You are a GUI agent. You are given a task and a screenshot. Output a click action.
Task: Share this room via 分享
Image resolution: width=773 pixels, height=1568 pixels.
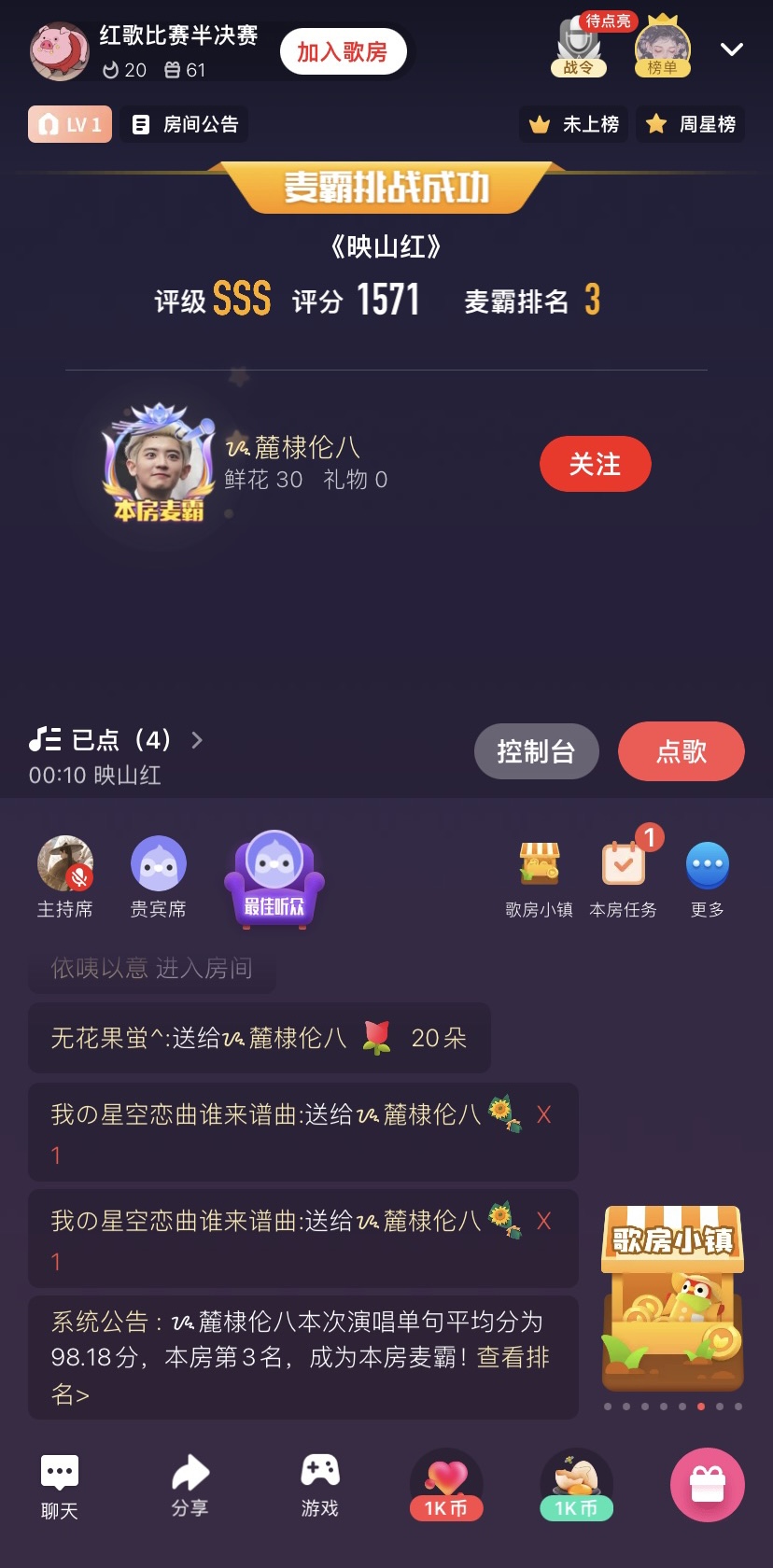point(190,1486)
